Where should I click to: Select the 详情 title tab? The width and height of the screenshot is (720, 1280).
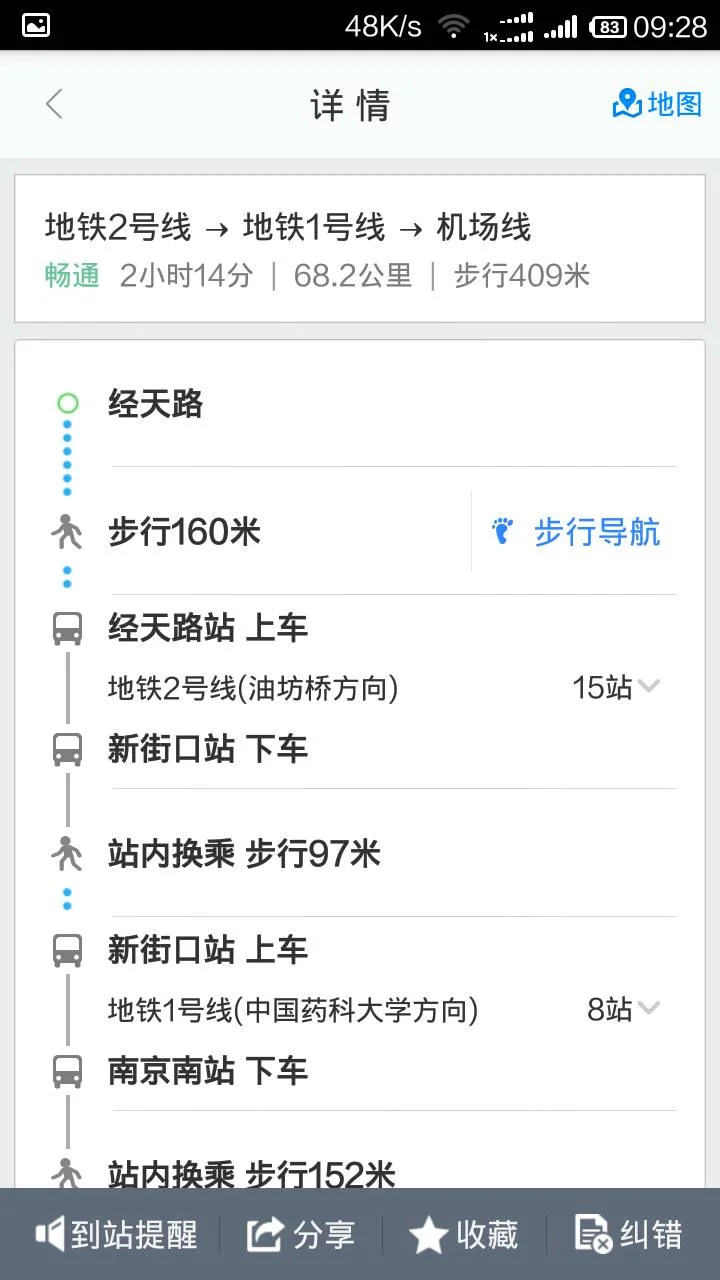pyautogui.click(x=352, y=104)
